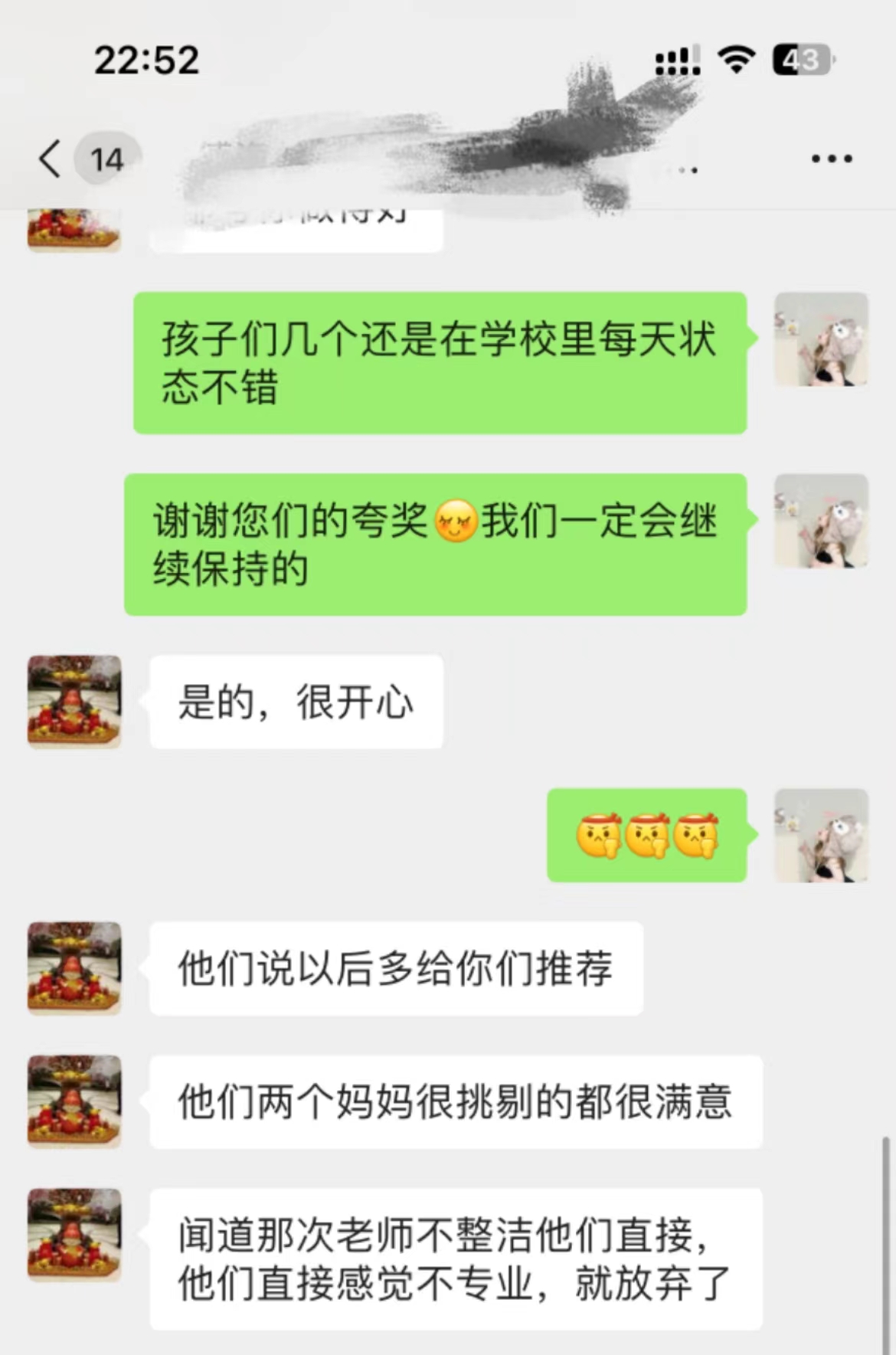
Task: Tap contact's avatar beside 他们说以后多给你们推荐
Action: (74, 967)
